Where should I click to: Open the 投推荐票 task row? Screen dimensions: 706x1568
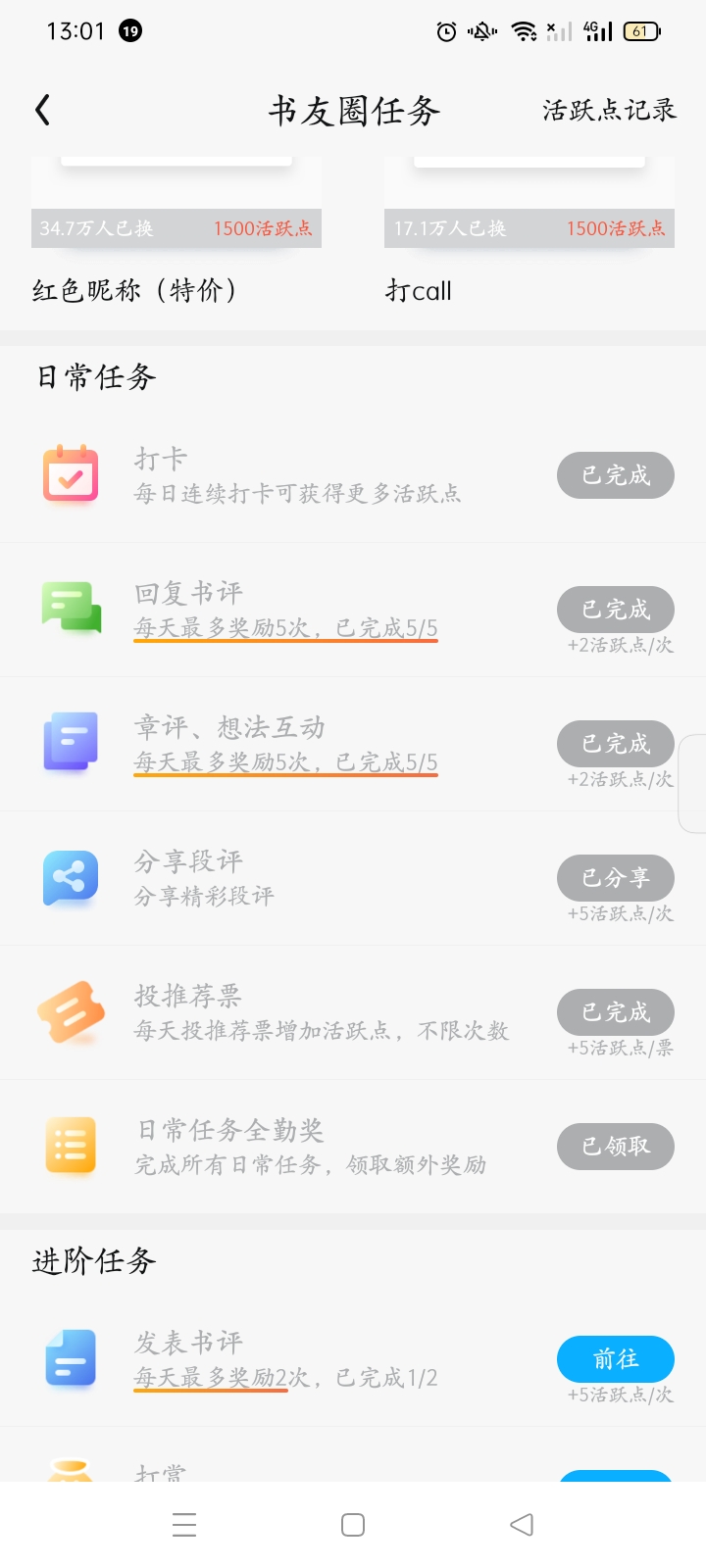[x=353, y=1013]
